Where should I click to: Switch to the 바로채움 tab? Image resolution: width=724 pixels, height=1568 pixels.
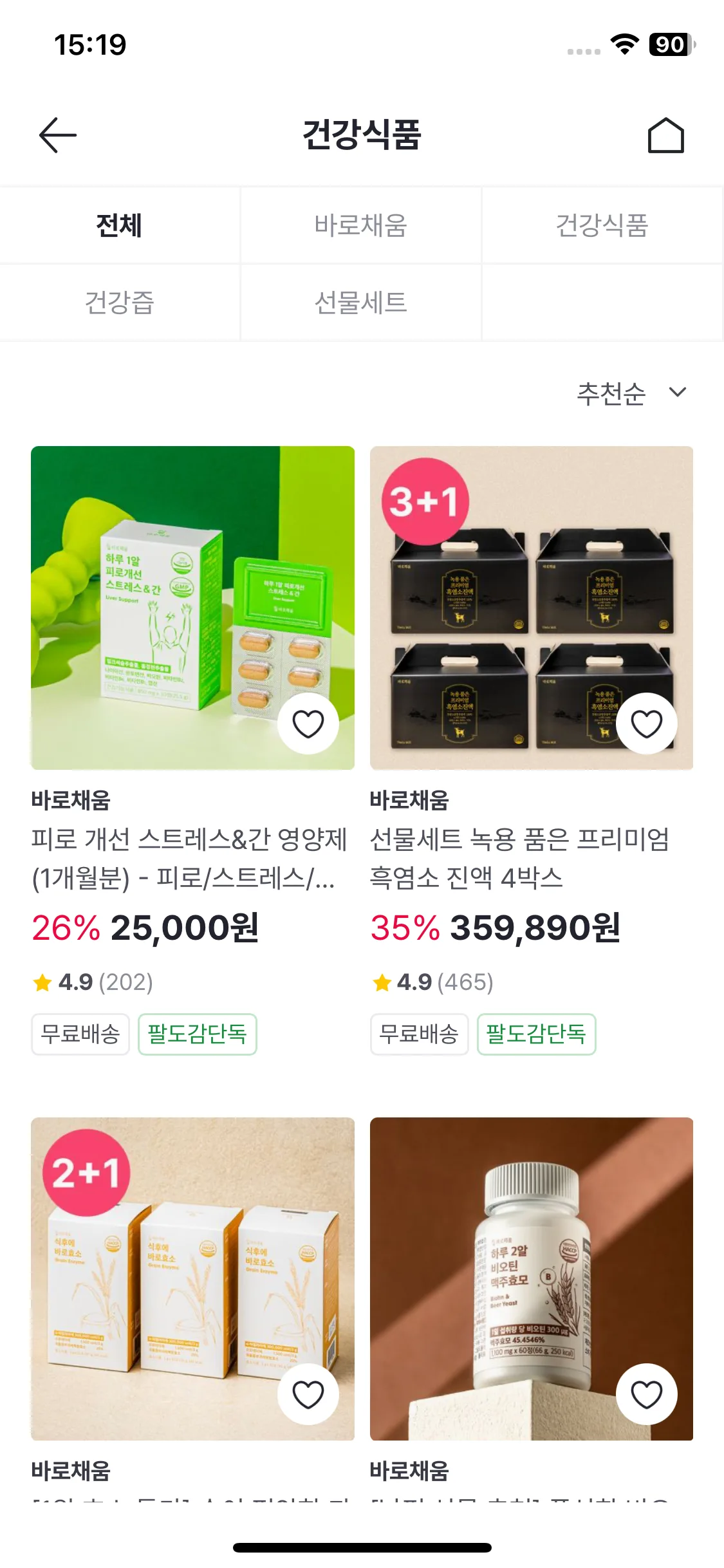[360, 226]
